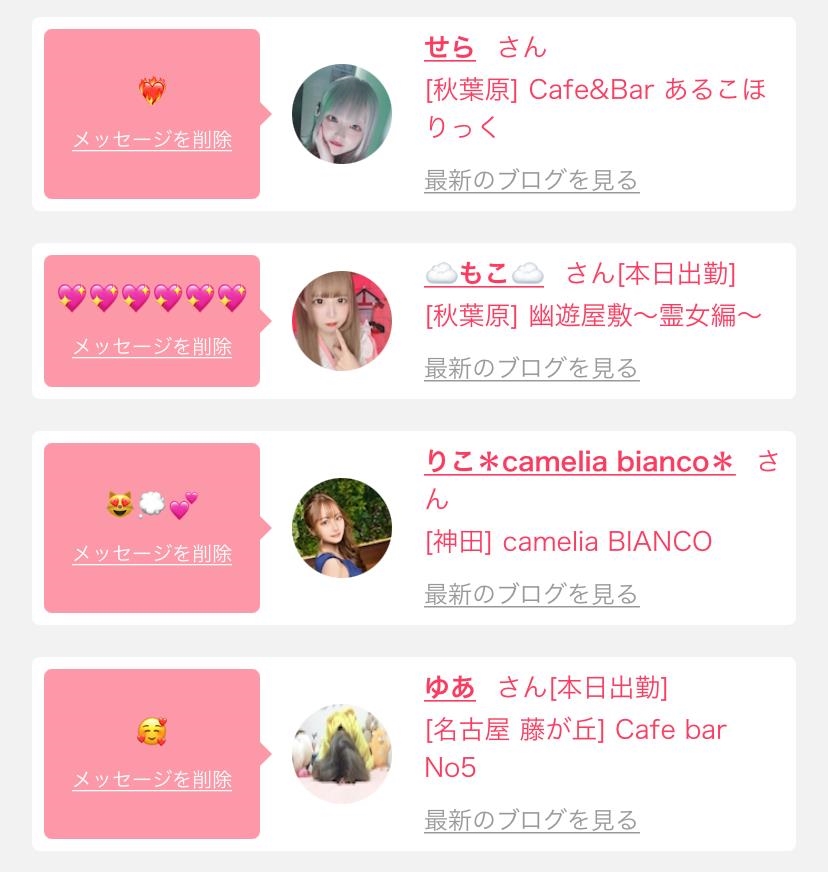Screen dimensions: 828x872
Task: Open ゆあ's profile name link
Action: pyautogui.click(x=450, y=688)
